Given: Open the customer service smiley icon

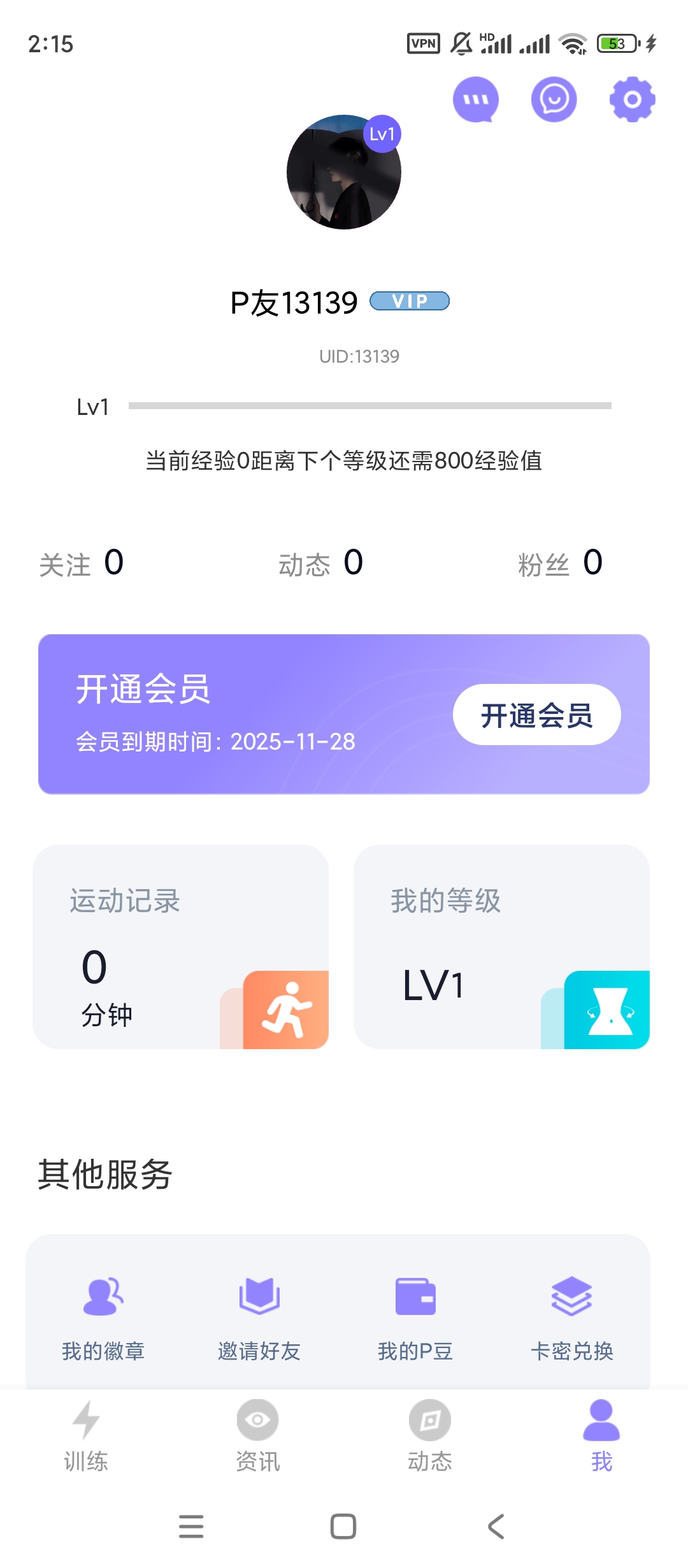Looking at the screenshot, I should coord(554,99).
